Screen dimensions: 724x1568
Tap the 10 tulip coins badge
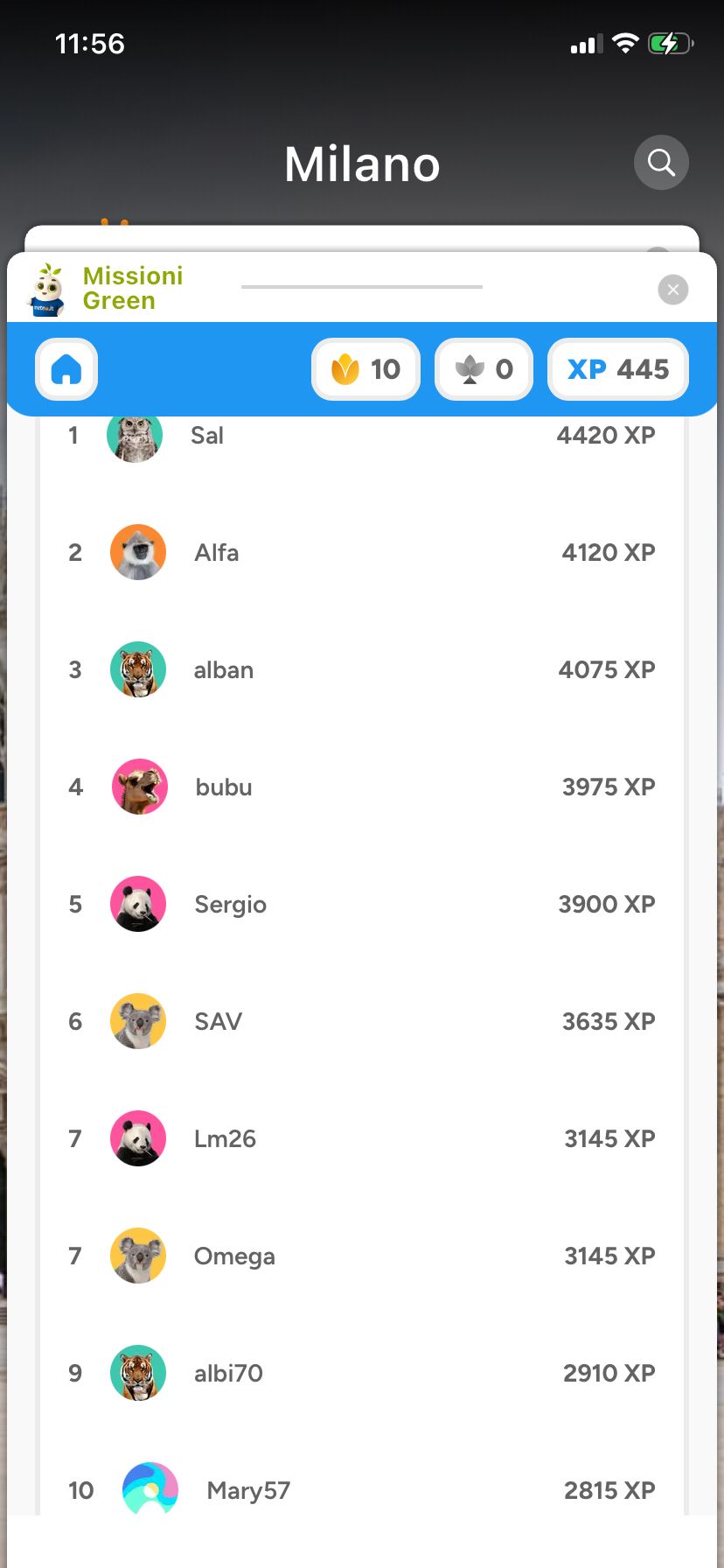[366, 369]
